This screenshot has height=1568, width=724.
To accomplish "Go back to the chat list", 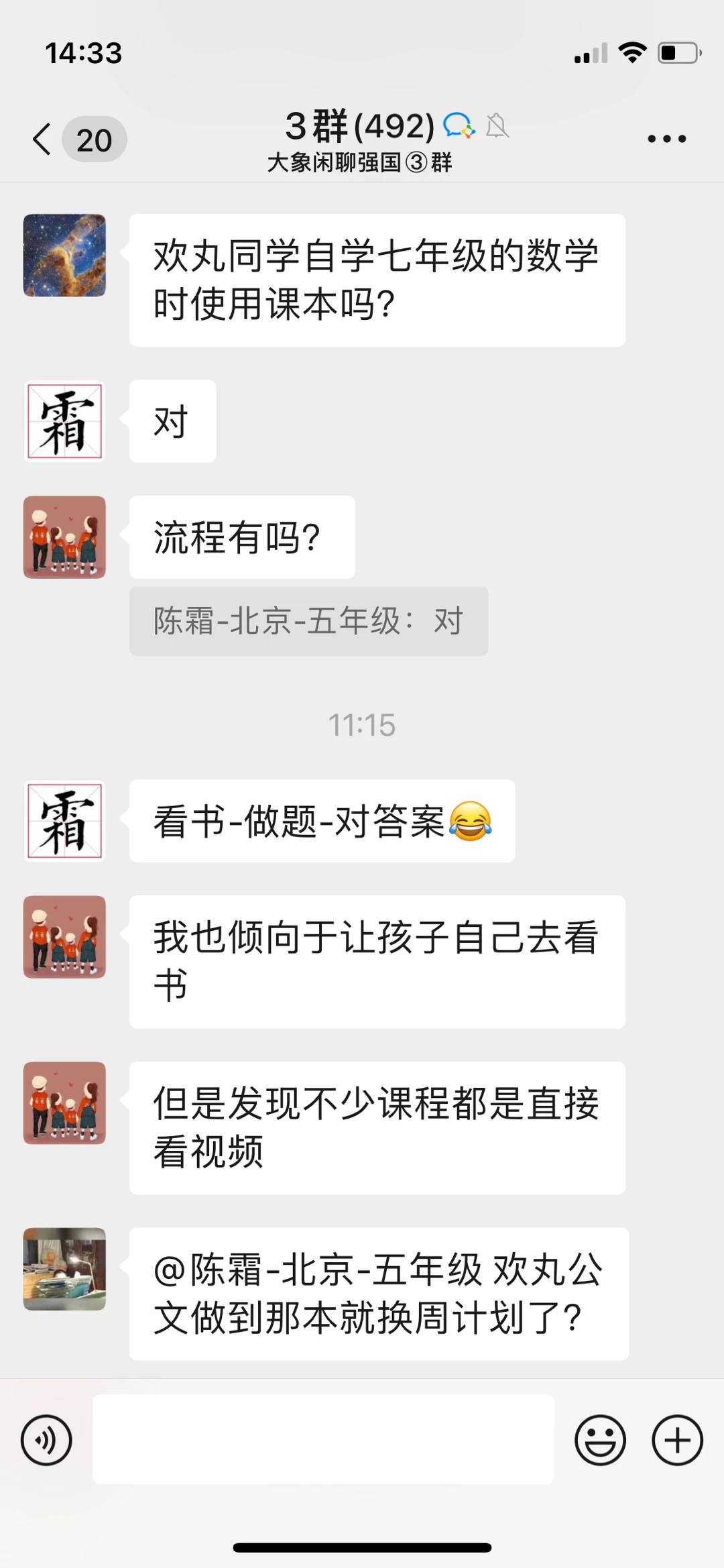I will (x=43, y=139).
